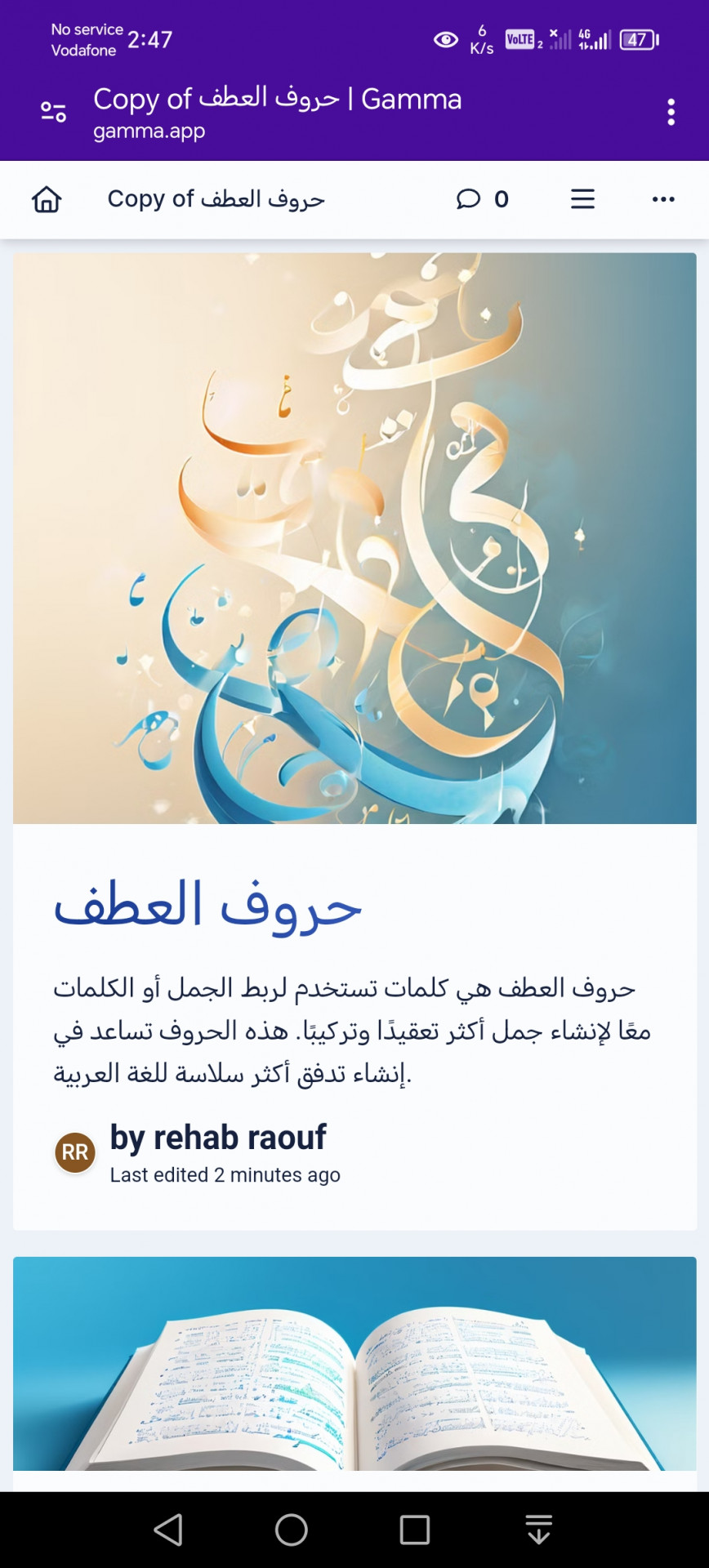Open the recent apps view
Viewport: 709px width, 1568px height.
tap(415, 1530)
